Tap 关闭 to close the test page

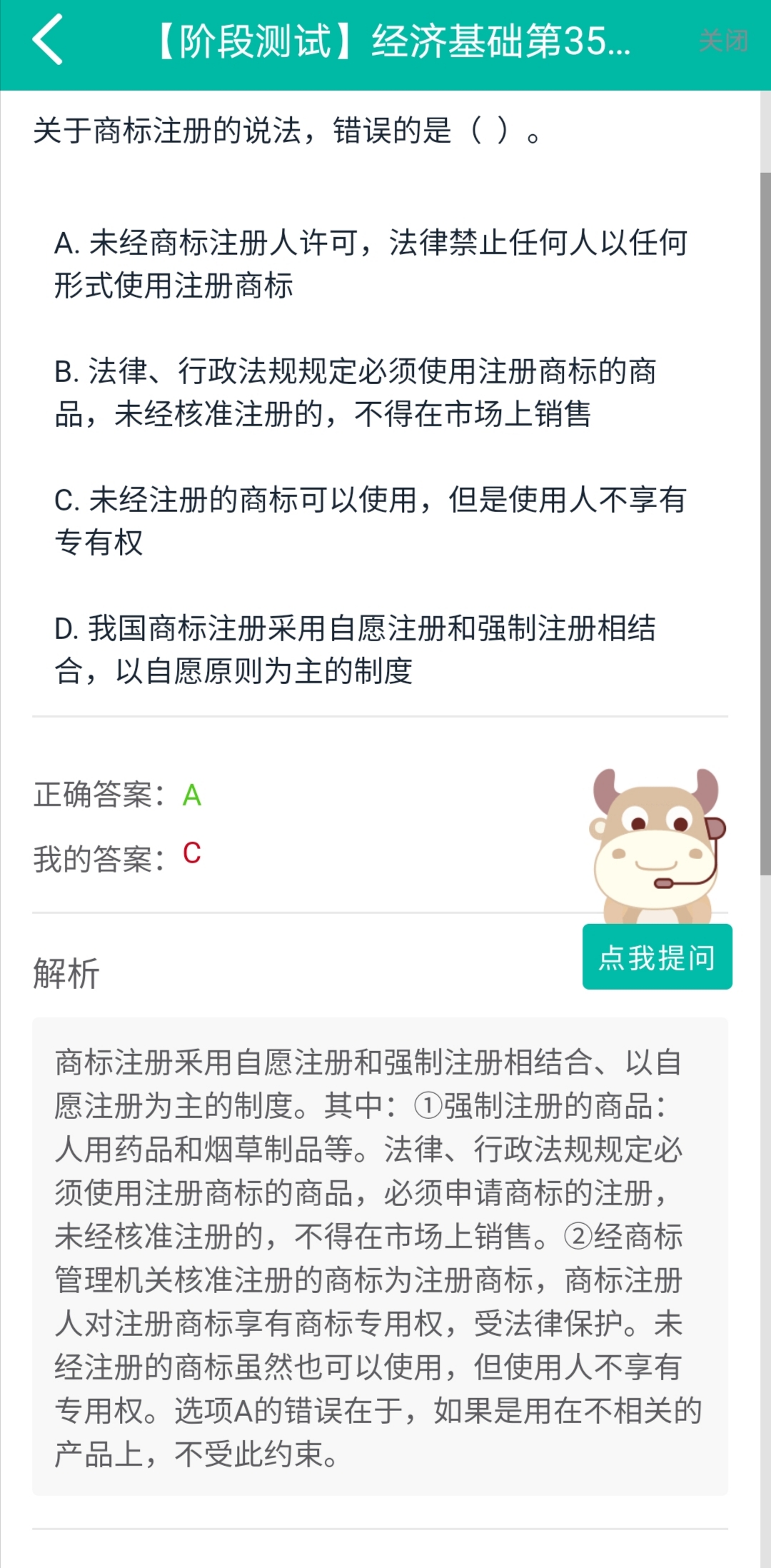pyautogui.click(x=722, y=41)
